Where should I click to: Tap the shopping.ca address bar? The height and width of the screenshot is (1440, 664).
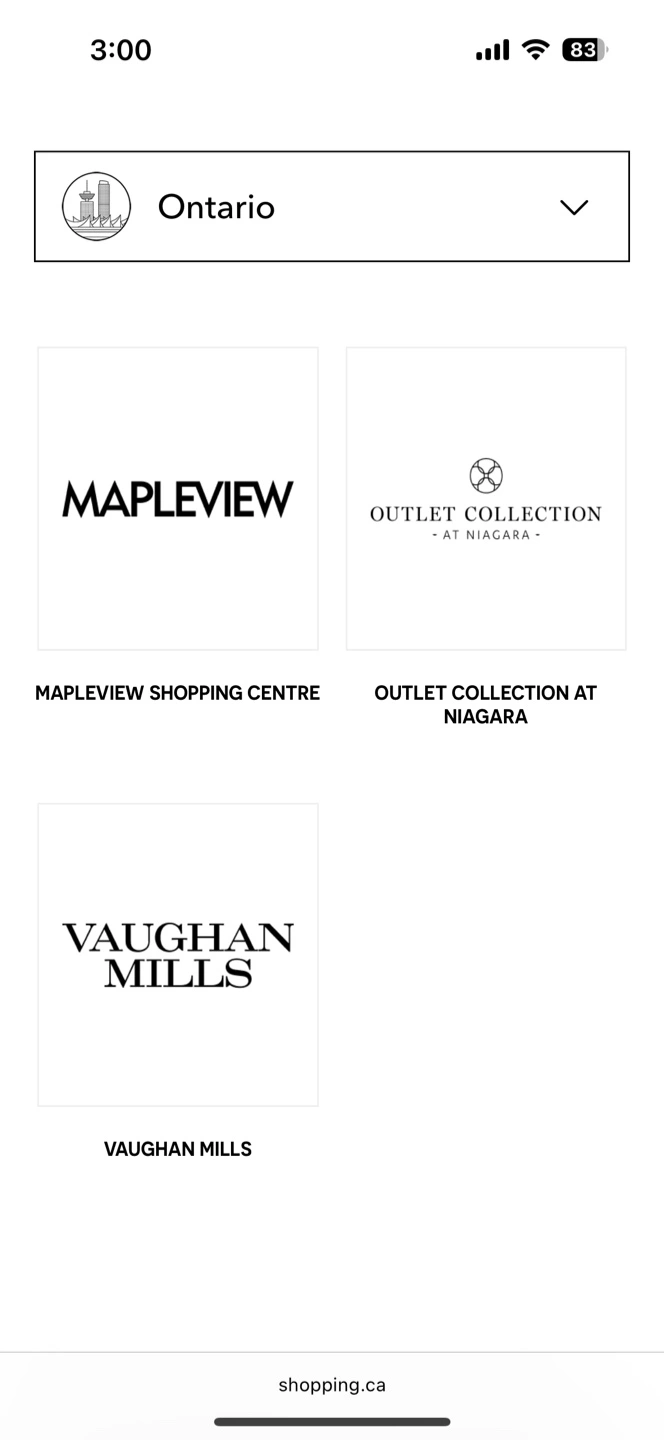tap(332, 1385)
